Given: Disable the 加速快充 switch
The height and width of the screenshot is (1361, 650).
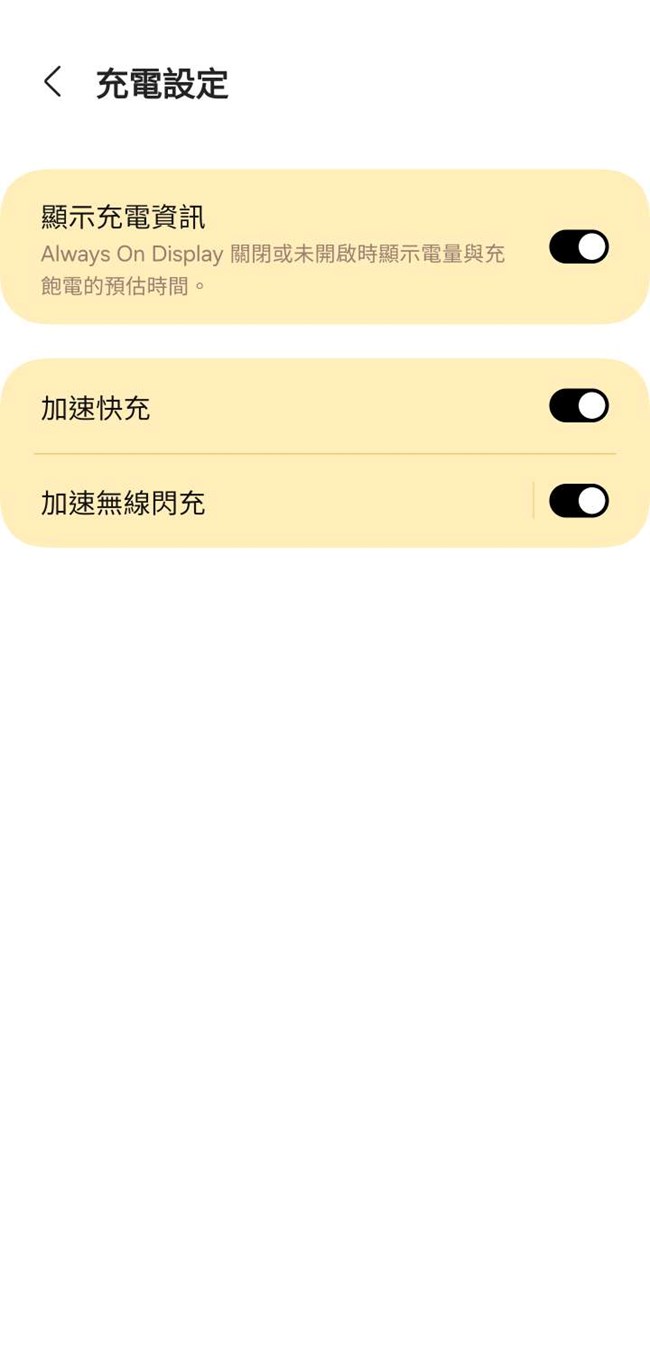Looking at the screenshot, I should (578, 406).
